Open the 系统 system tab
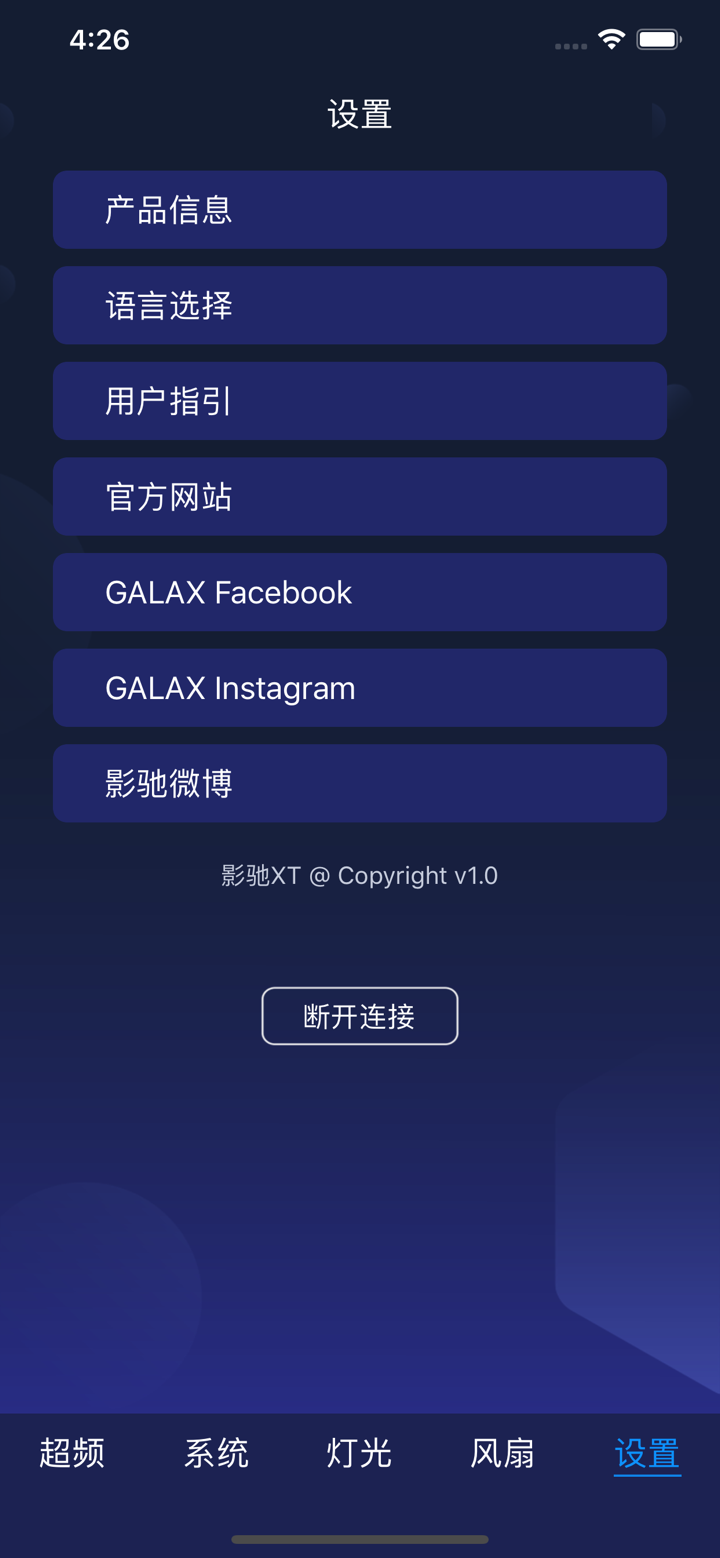This screenshot has width=720, height=1558. click(216, 1455)
